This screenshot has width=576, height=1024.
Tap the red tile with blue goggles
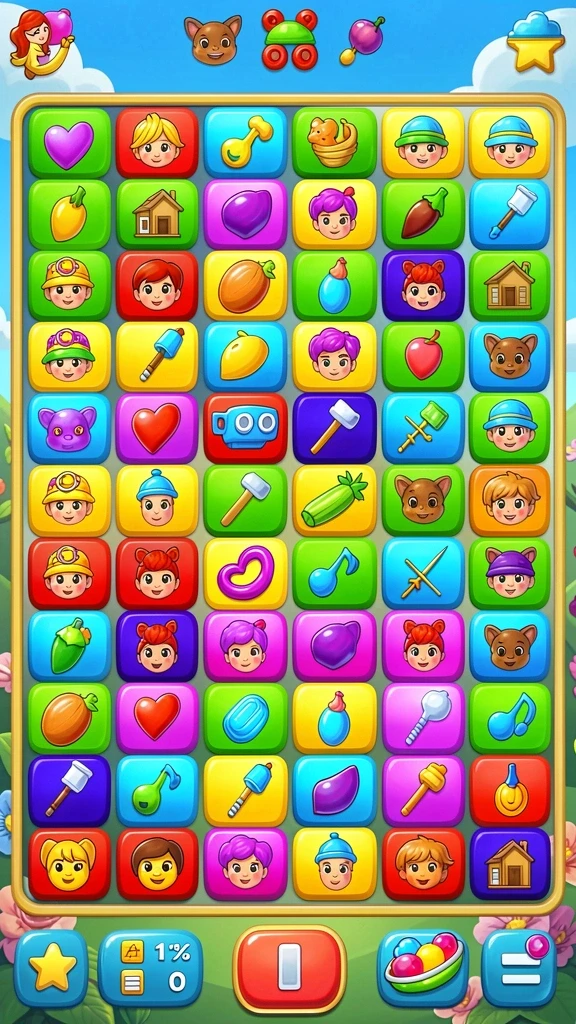point(246,428)
